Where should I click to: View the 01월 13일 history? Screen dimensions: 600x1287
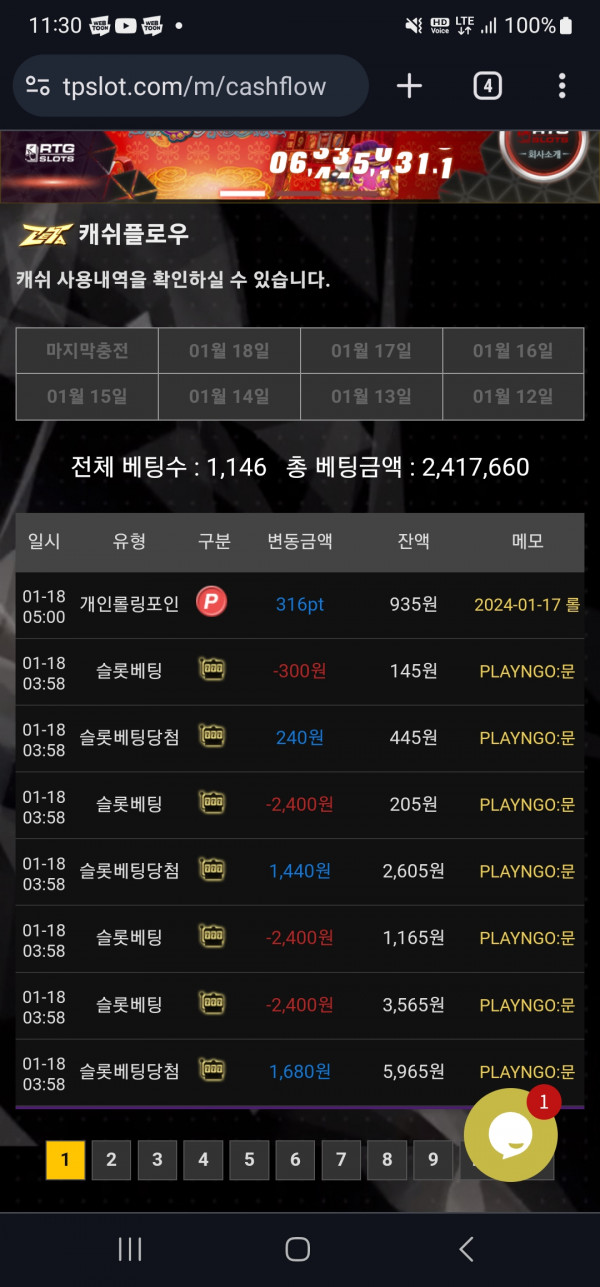(x=371, y=397)
